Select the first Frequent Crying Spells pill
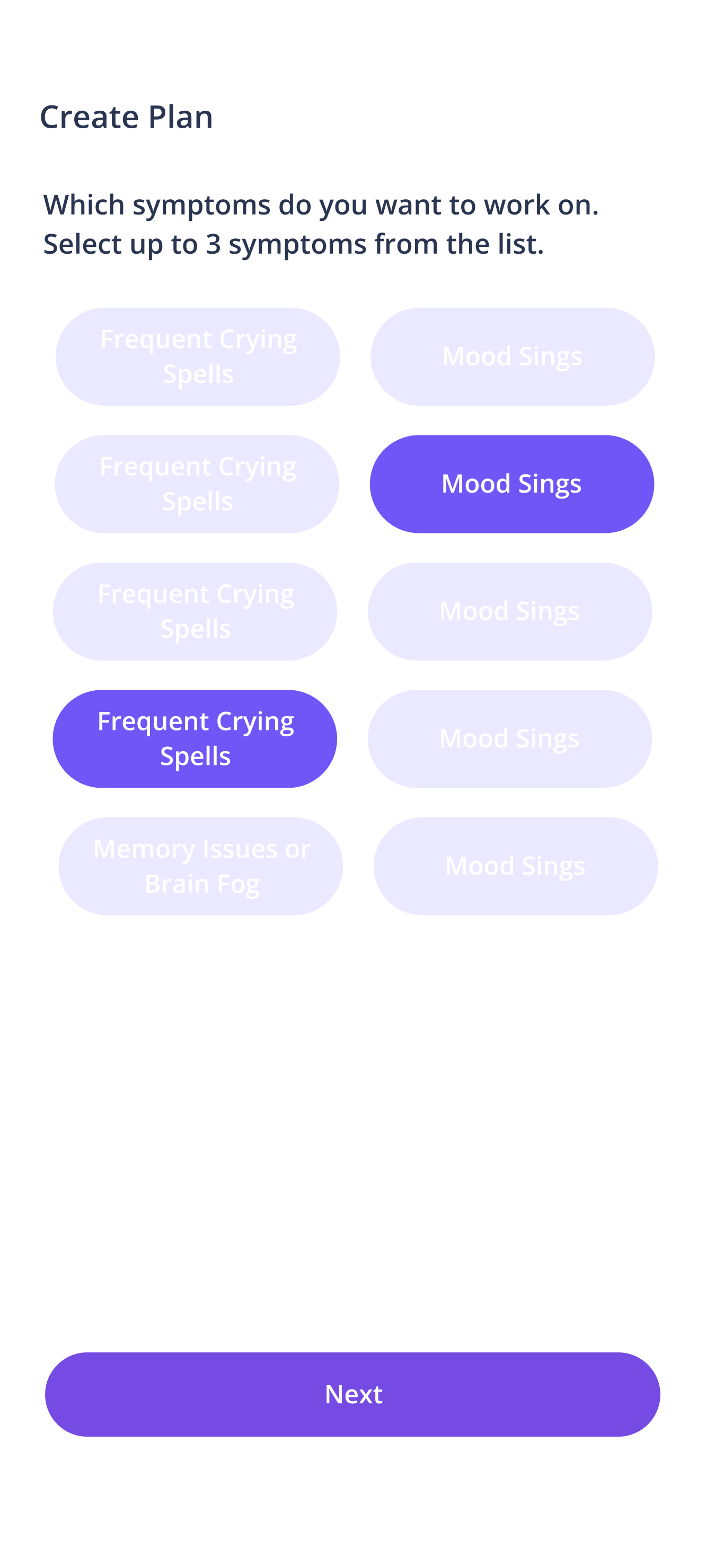706x1568 pixels. tap(197, 356)
